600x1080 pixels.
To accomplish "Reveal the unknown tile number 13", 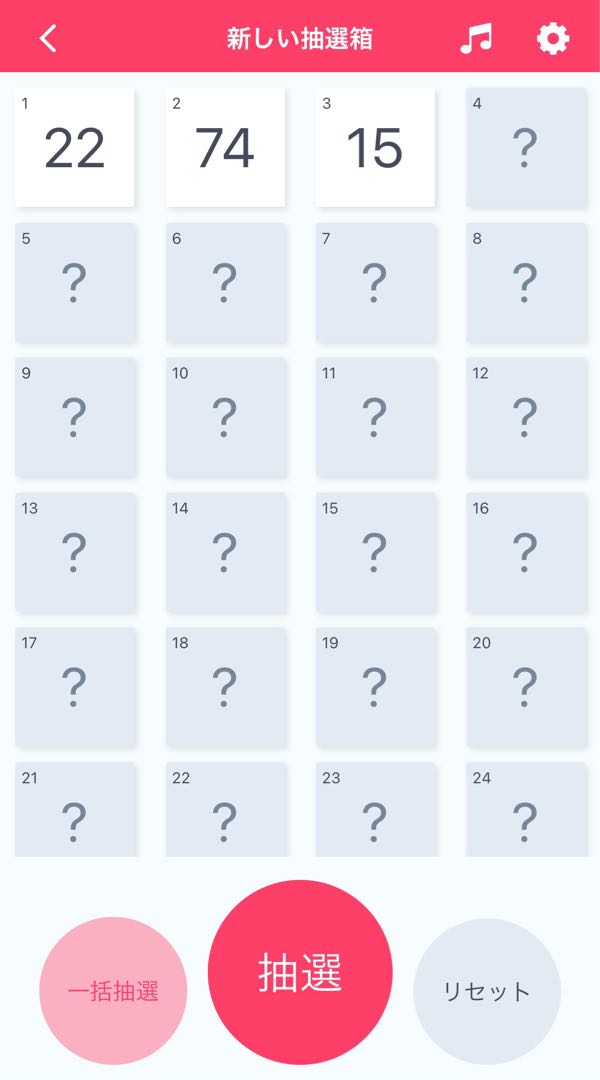I will [75, 552].
